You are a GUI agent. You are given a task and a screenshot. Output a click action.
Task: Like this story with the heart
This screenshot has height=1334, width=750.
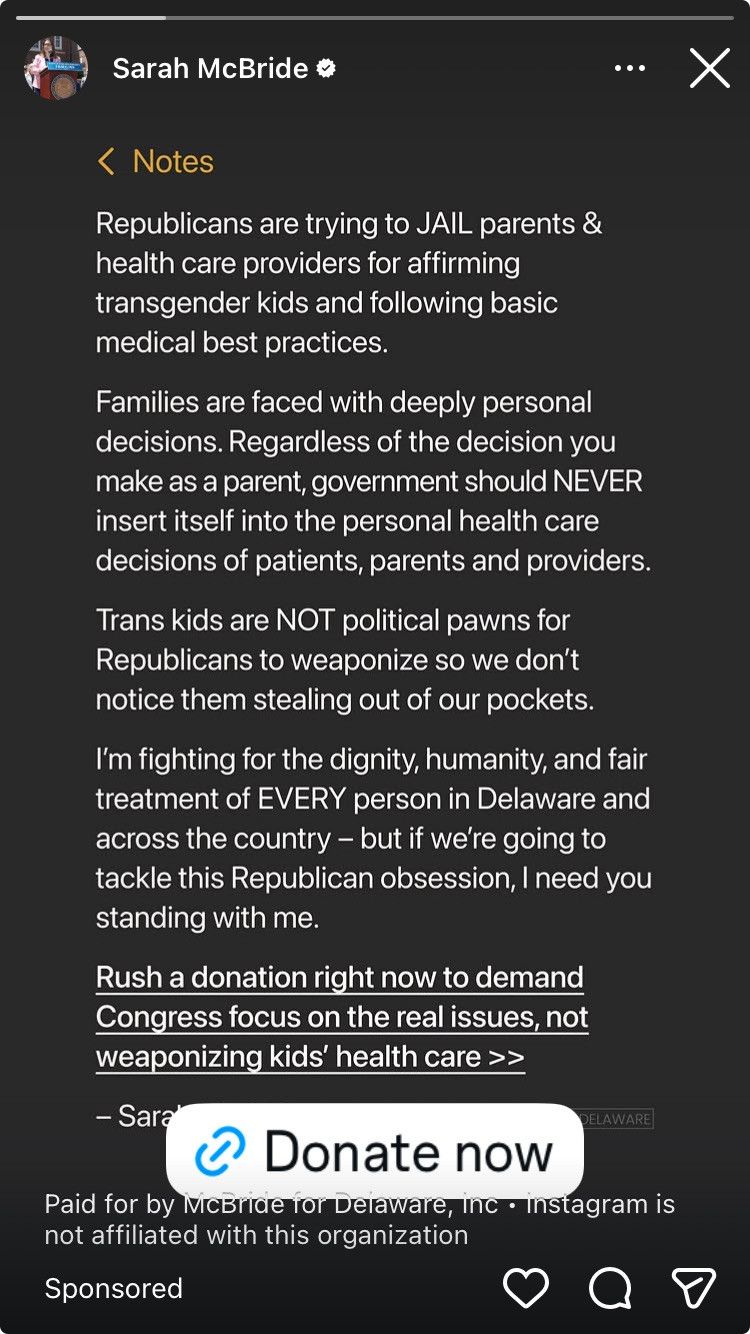pyautogui.click(x=525, y=1288)
